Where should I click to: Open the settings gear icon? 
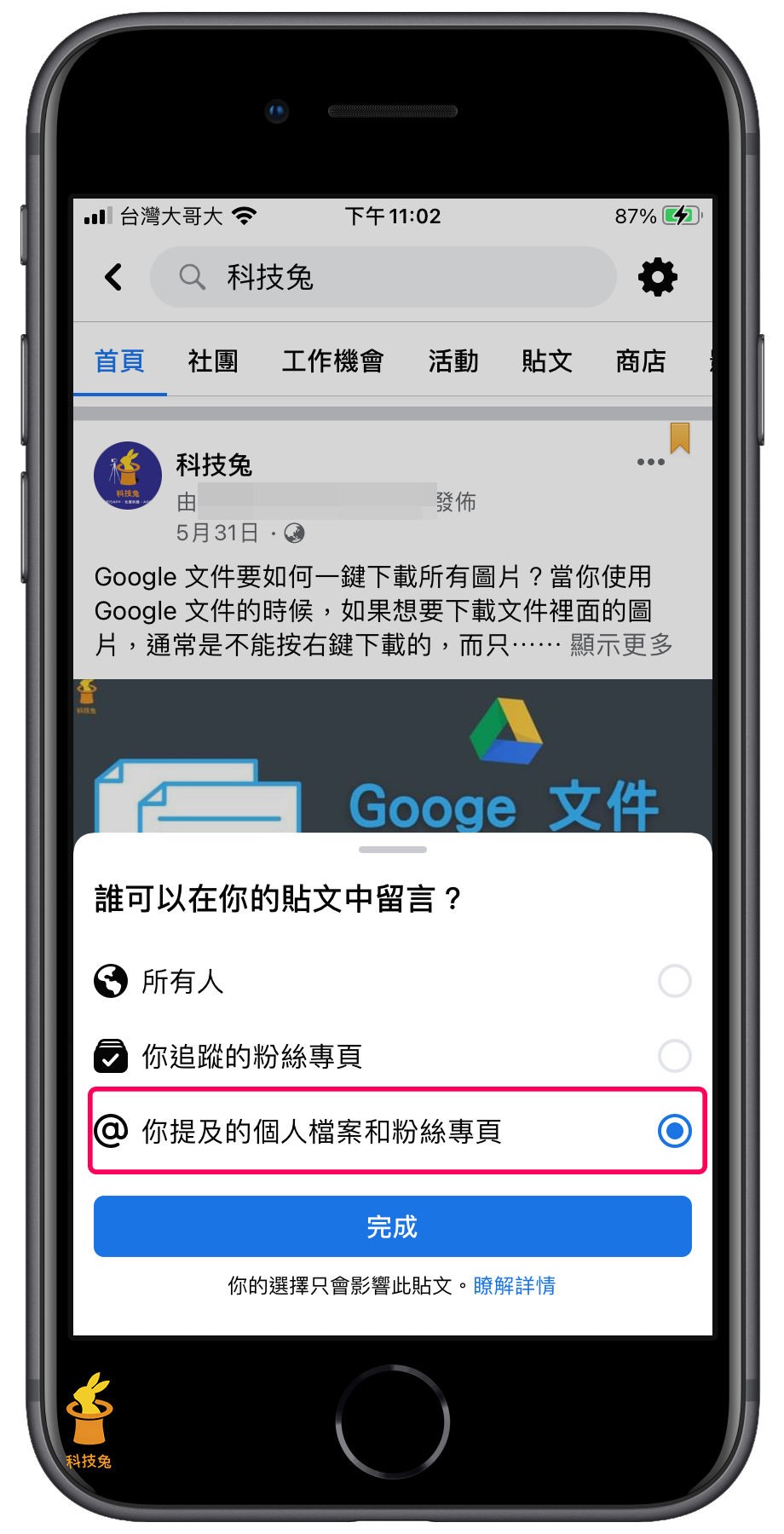pyautogui.click(x=657, y=277)
